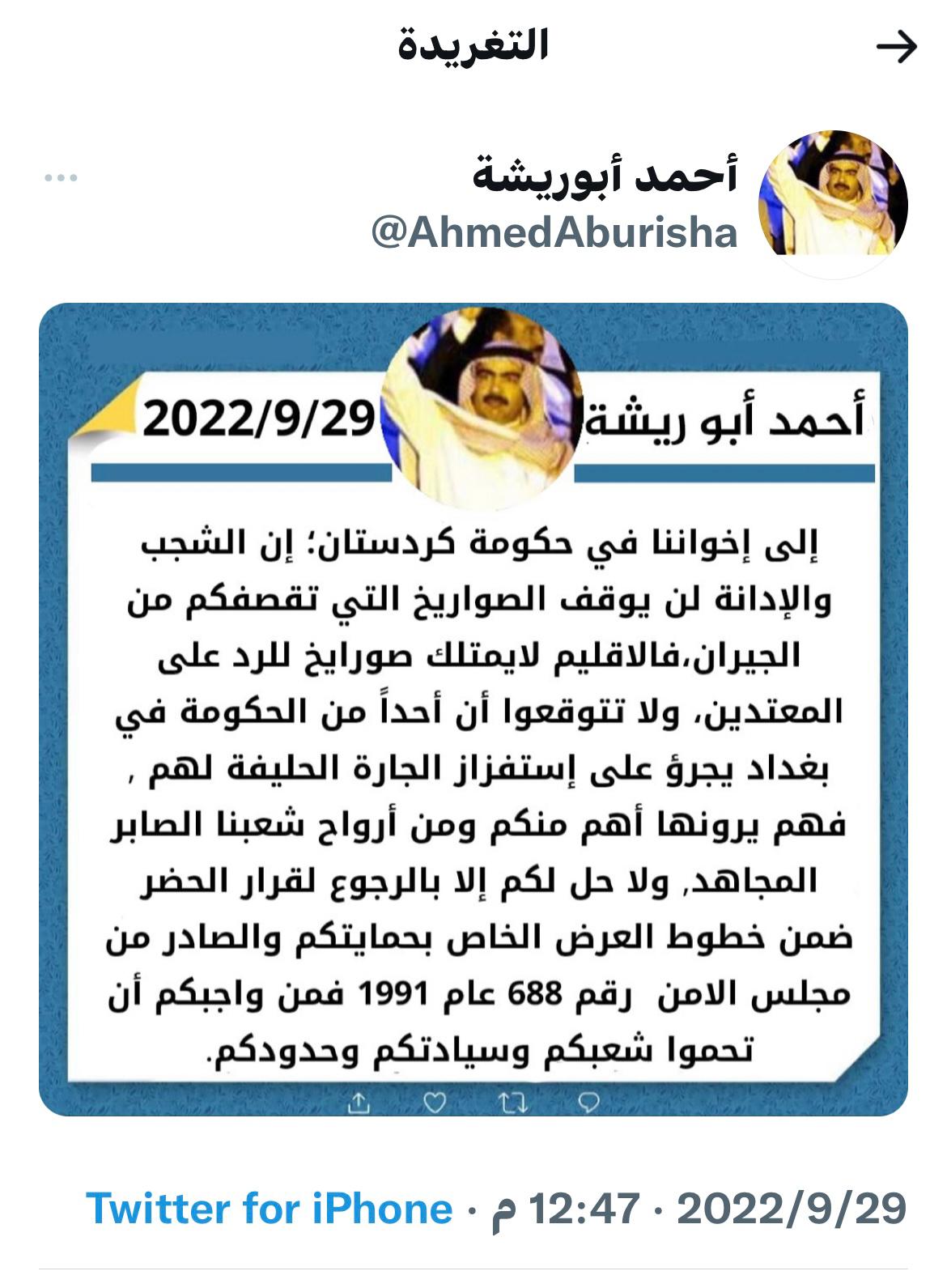Open Ahmed Aburisha's profile picture

833,202
